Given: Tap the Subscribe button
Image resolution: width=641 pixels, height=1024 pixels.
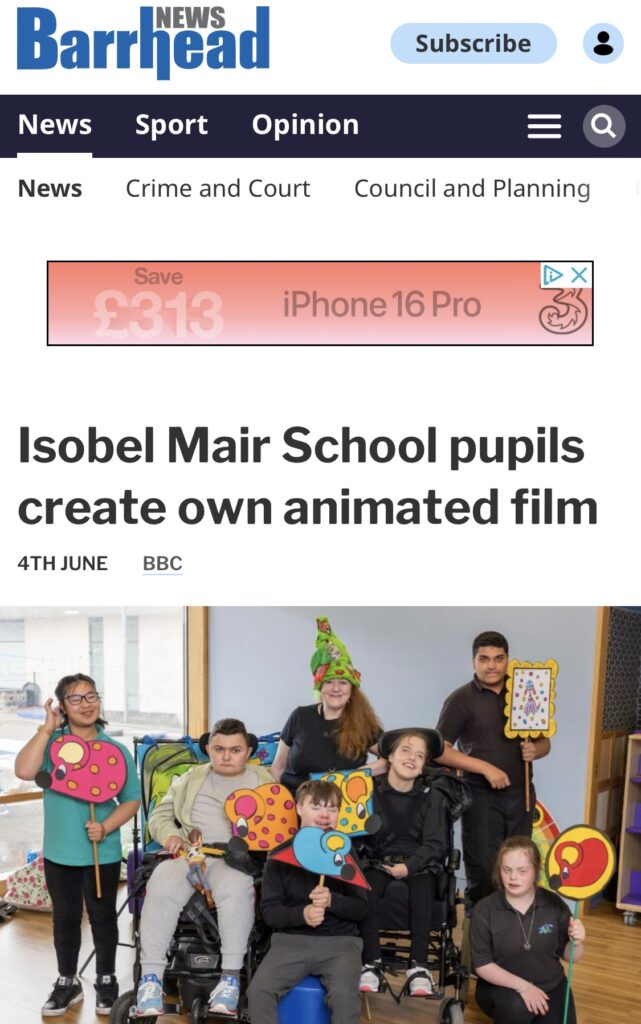Looking at the screenshot, I should tap(473, 44).
